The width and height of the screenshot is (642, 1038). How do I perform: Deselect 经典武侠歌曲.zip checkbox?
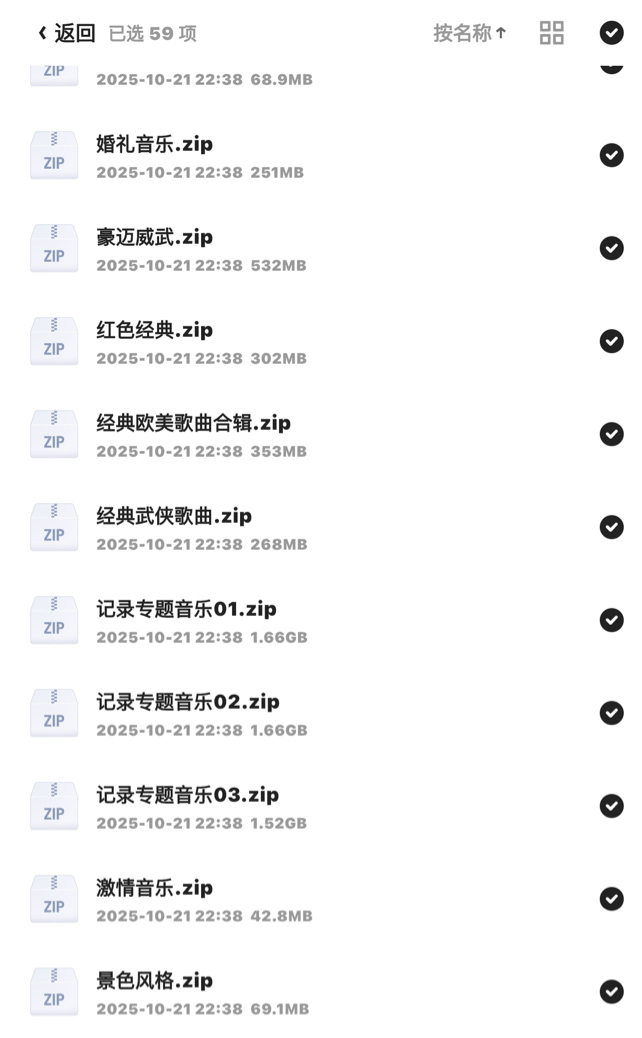(611, 527)
